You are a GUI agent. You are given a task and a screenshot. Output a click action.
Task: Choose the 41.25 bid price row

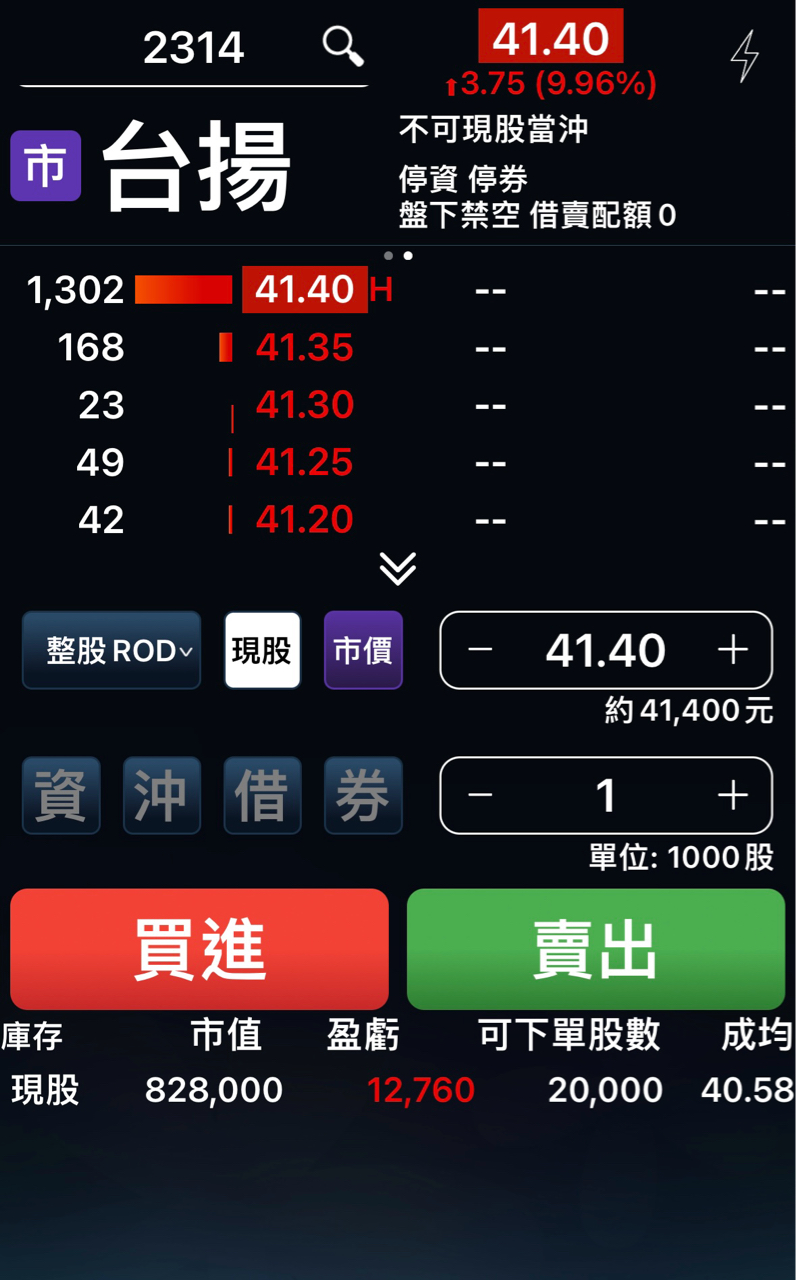pyautogui.click(x=304, y=462)
